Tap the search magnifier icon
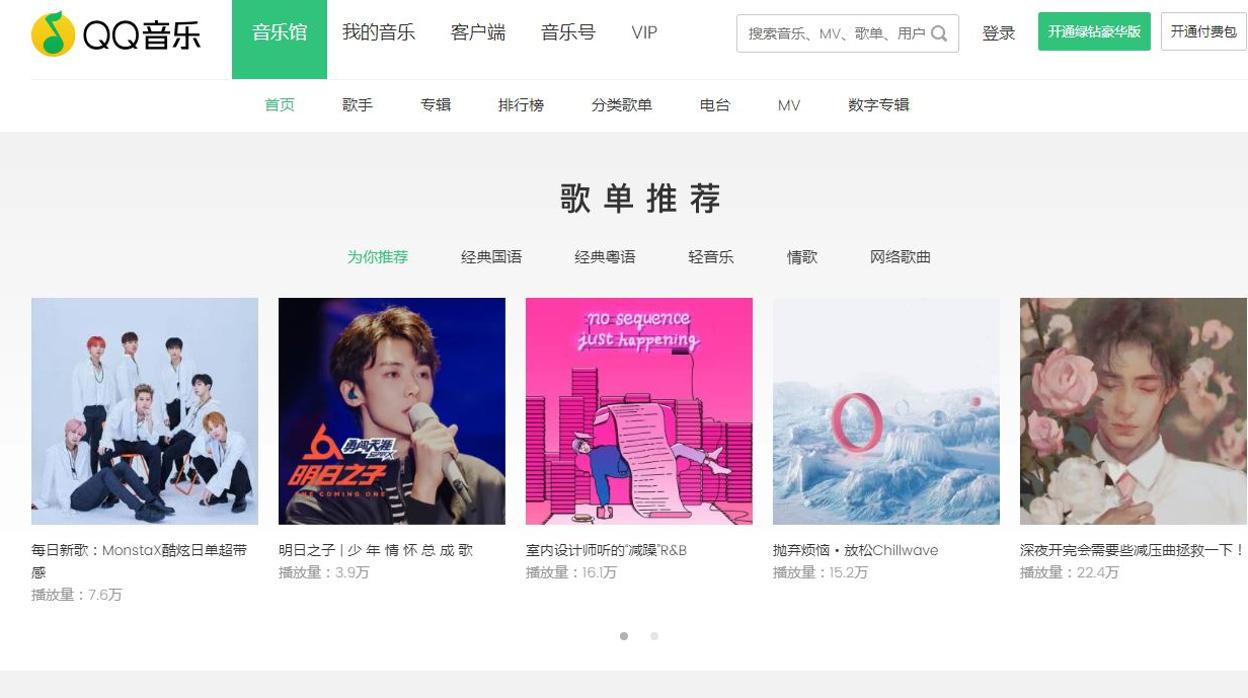This screenshot has width=1248, height=698. click(x=938, y=33)
